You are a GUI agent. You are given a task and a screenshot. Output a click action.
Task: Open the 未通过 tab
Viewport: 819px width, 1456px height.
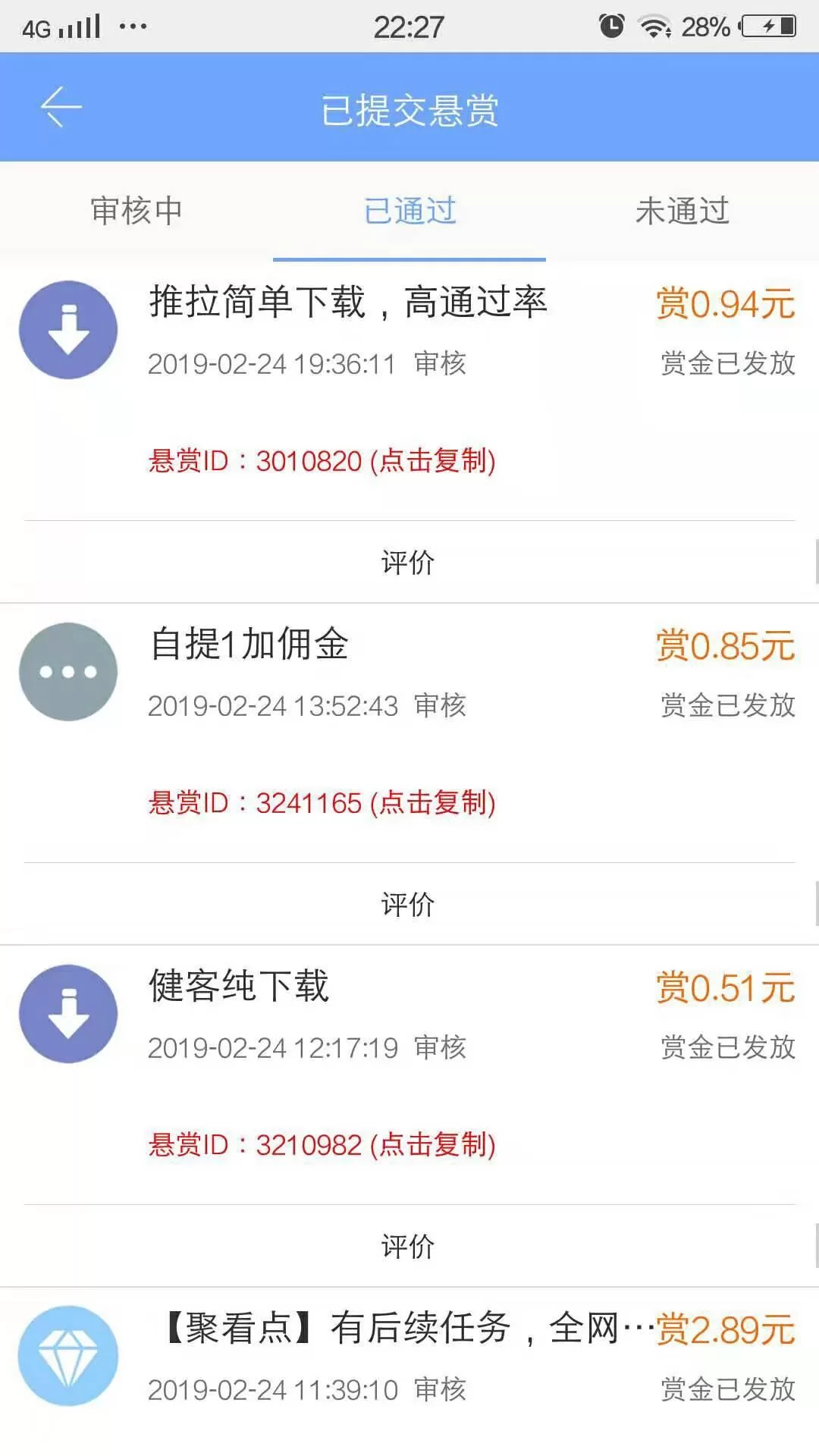coord(682,211)
